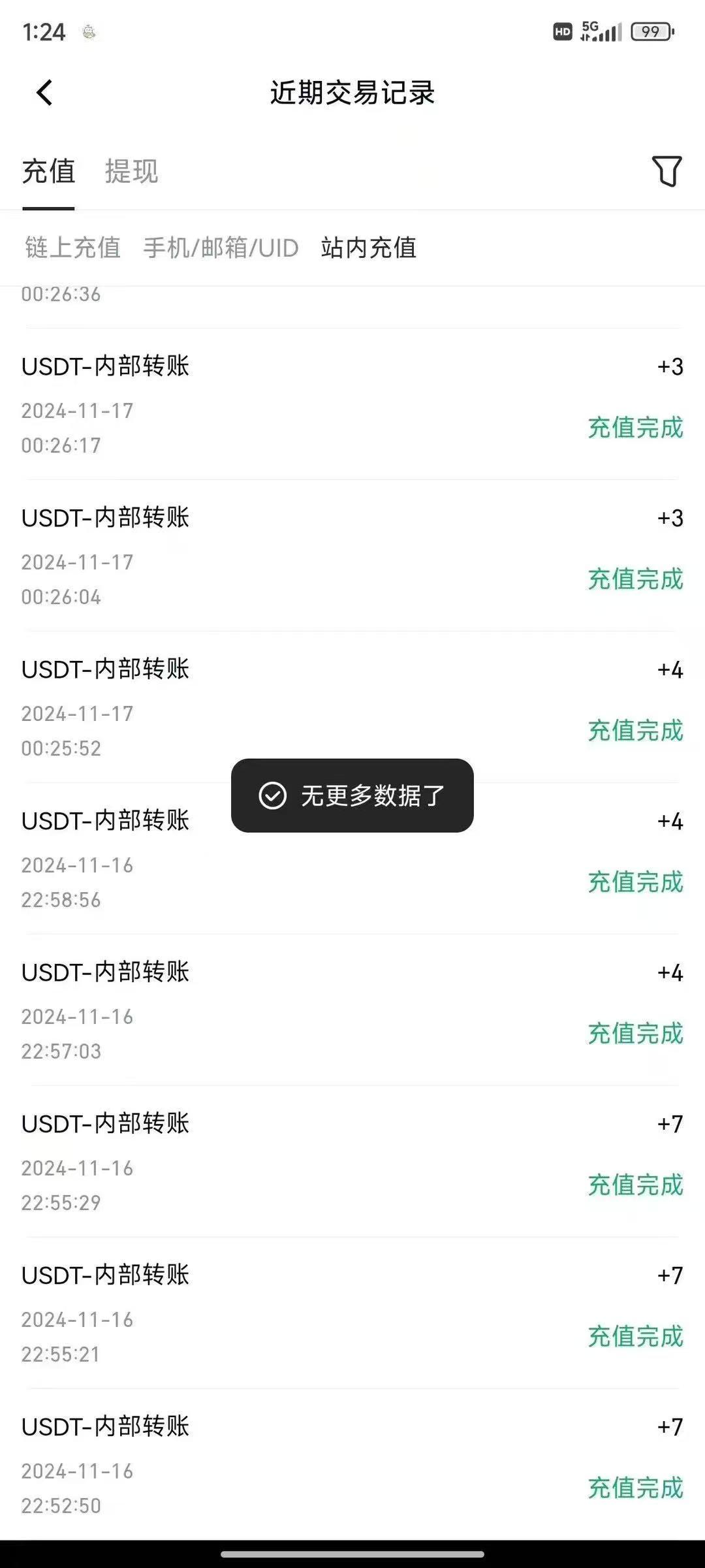The image size is (705, 1568).
Task: Stay on the 充值 tab
Action: tap(48, 172)
